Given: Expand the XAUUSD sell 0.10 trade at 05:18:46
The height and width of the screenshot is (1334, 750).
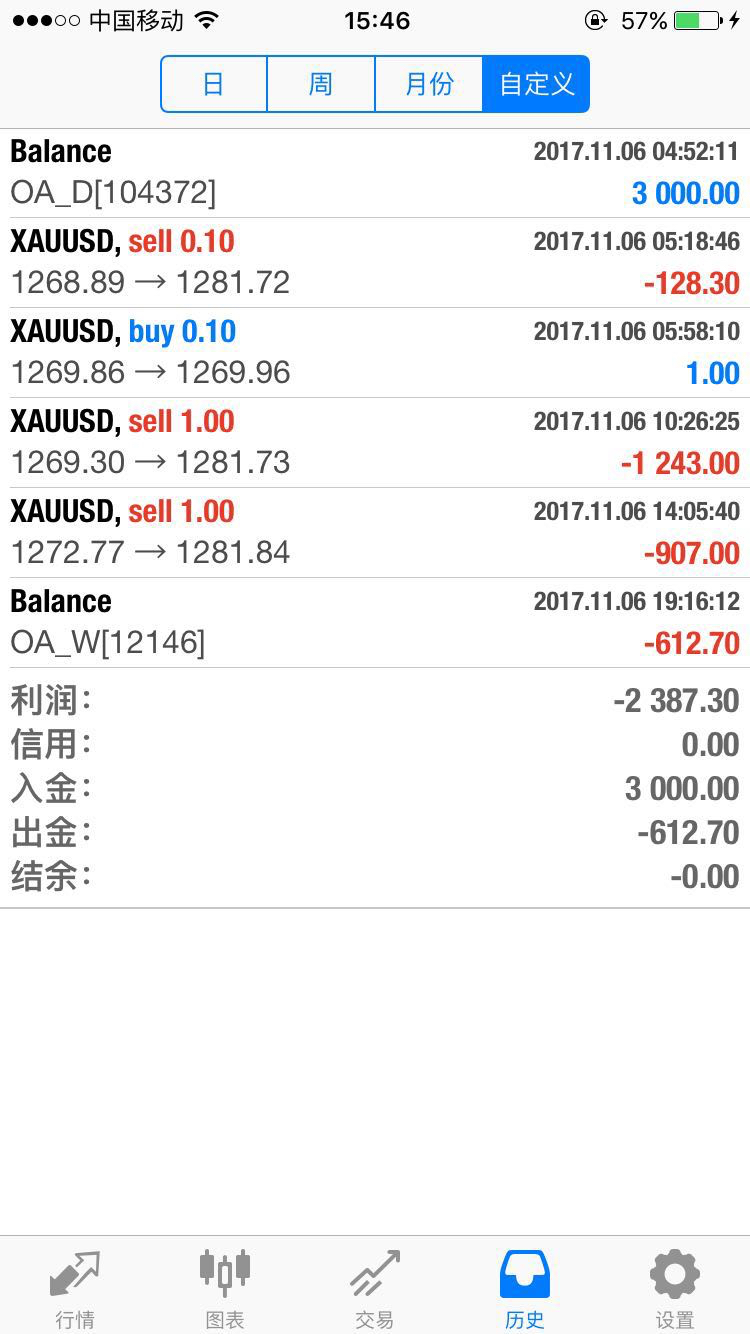Looking at the screenshot, I should [375, 262].
